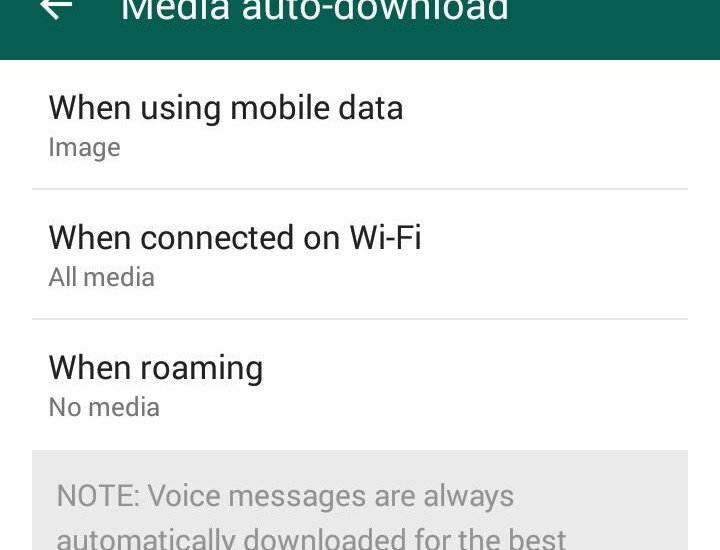Go back using the arrow icon
The height and width of the screenshot is (550, 720).
[x=56, y=10]
